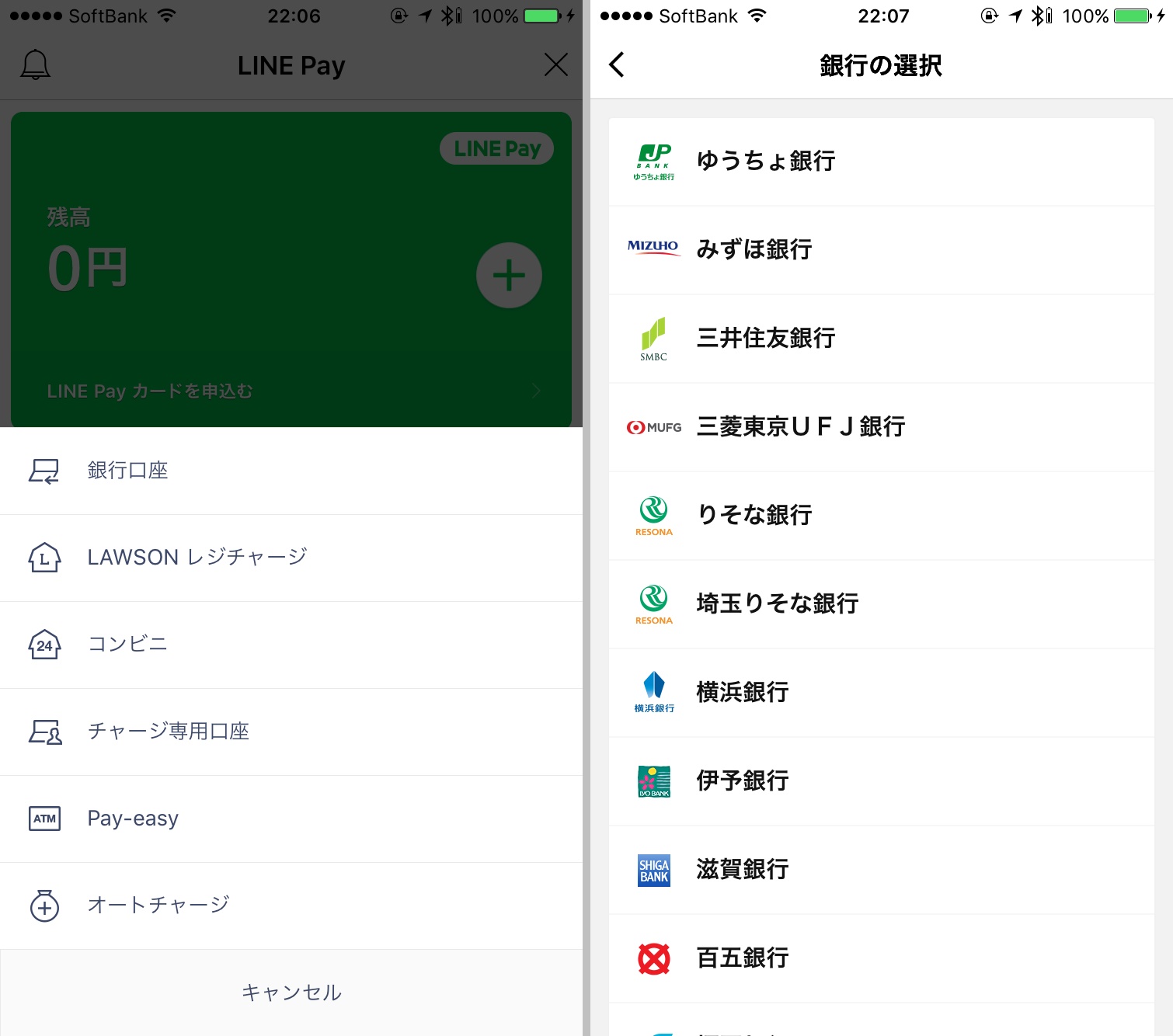Screen dimensions: 1173x1036
Task: Open オートチャージ settings
Action: pos(291,906)
